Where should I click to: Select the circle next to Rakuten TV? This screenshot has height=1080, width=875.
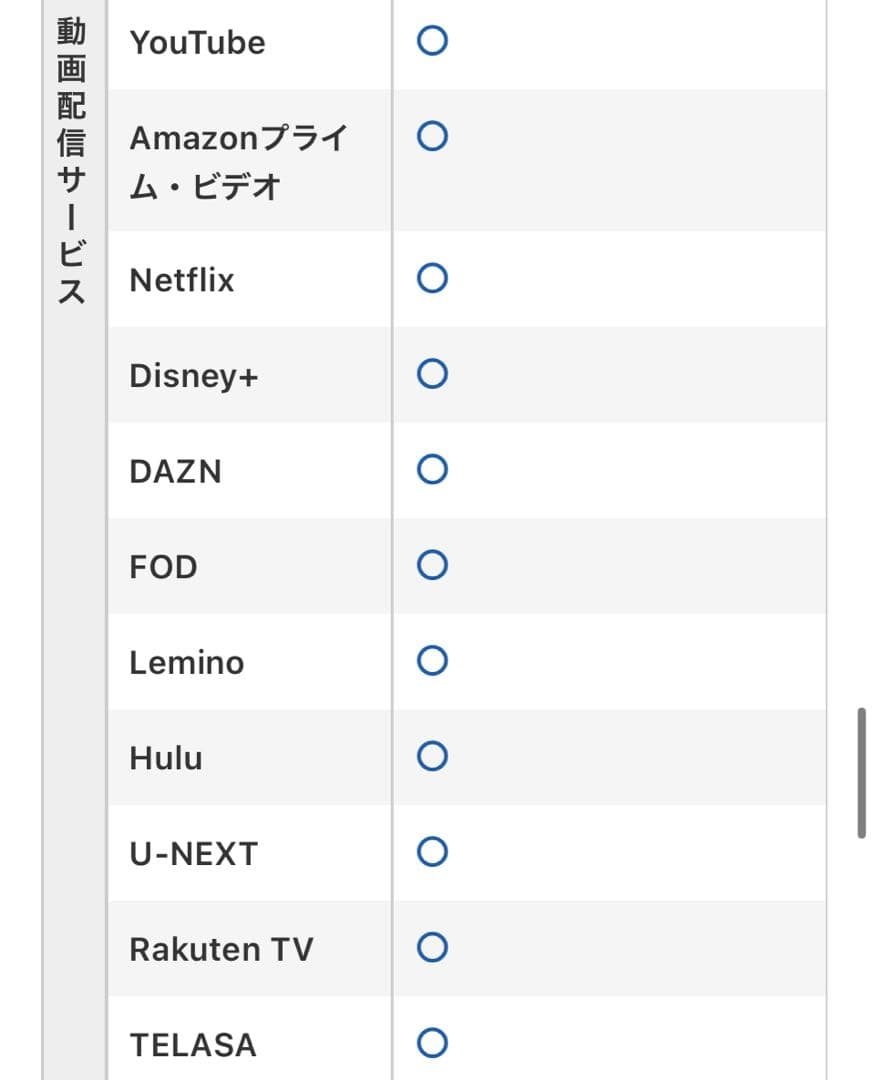pos(431,948)
